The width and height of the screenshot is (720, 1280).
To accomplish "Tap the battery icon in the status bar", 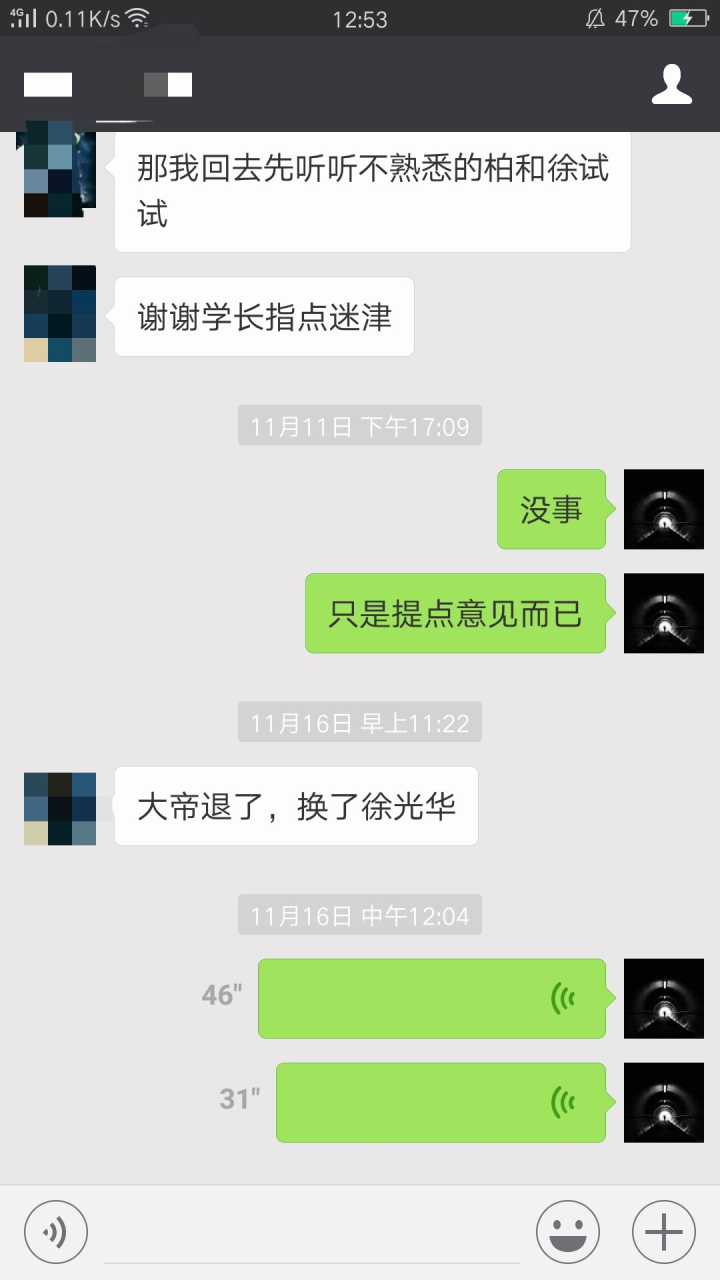I will [688, 17].
